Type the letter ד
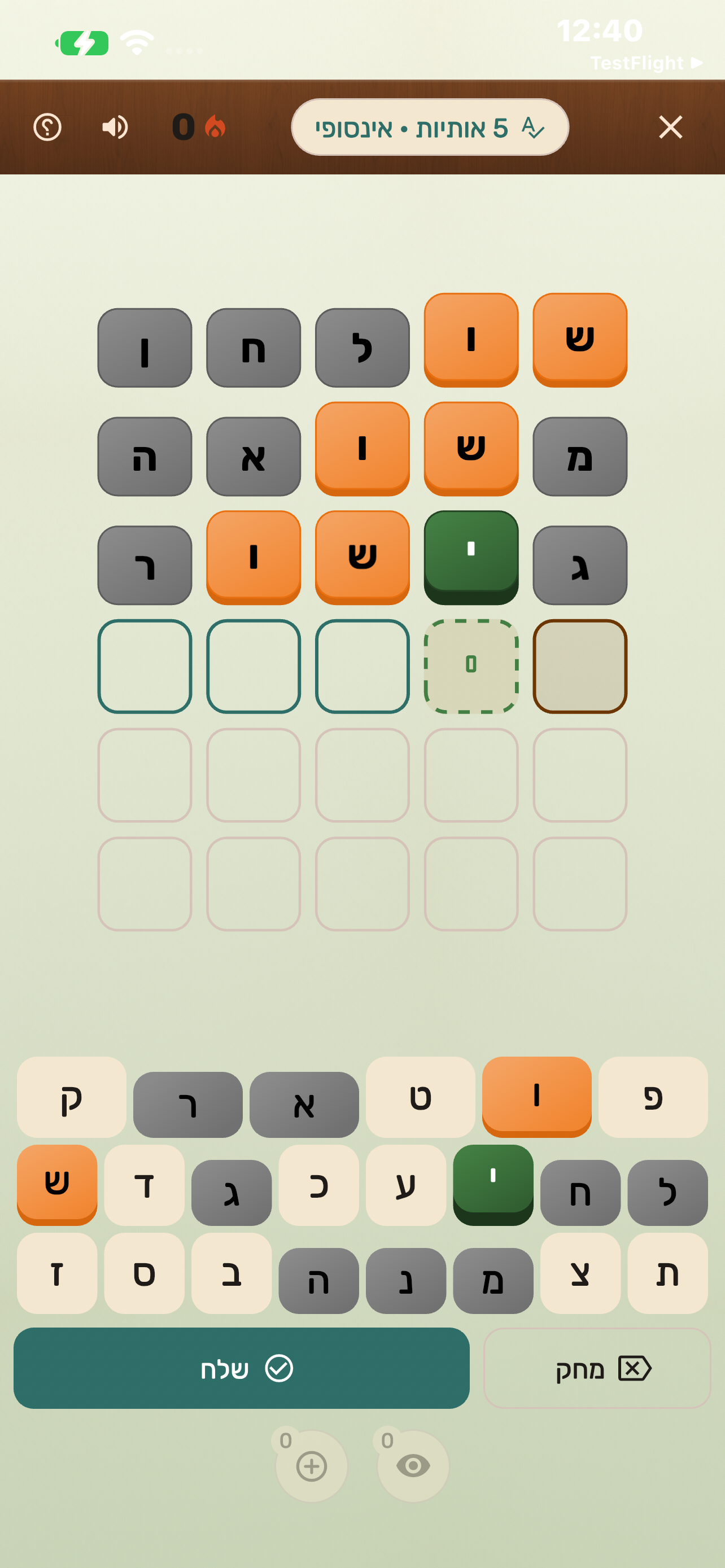The image size is (725, 1568). (x=145, y=1185)
